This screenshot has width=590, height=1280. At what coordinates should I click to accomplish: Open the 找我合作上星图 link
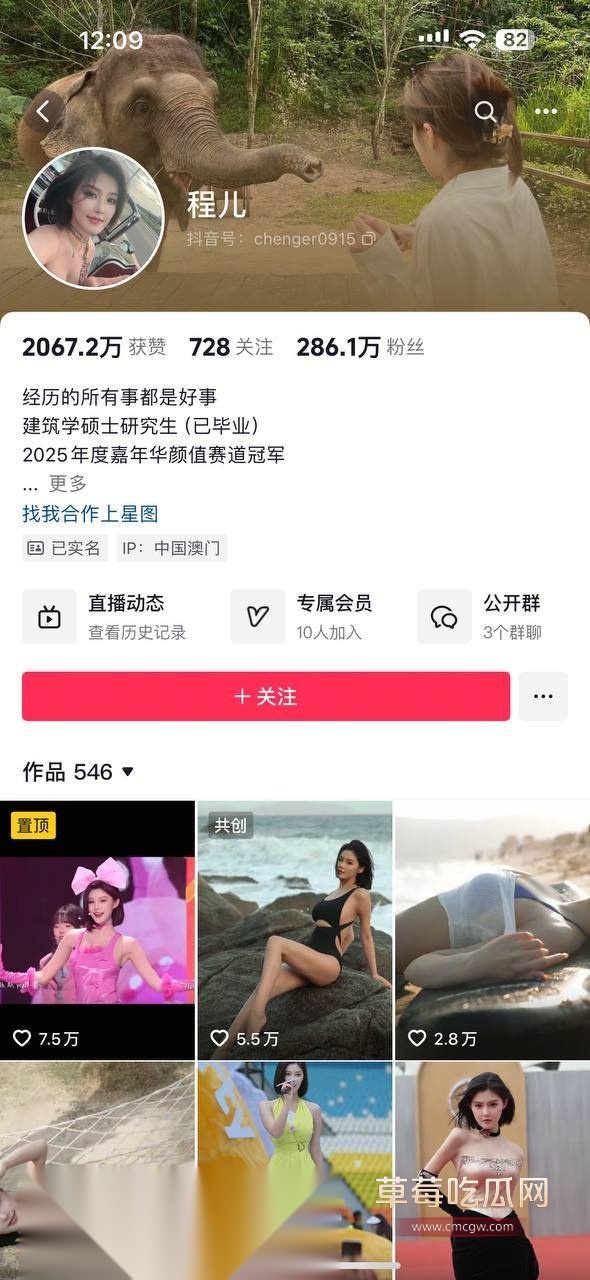(90, 514)
